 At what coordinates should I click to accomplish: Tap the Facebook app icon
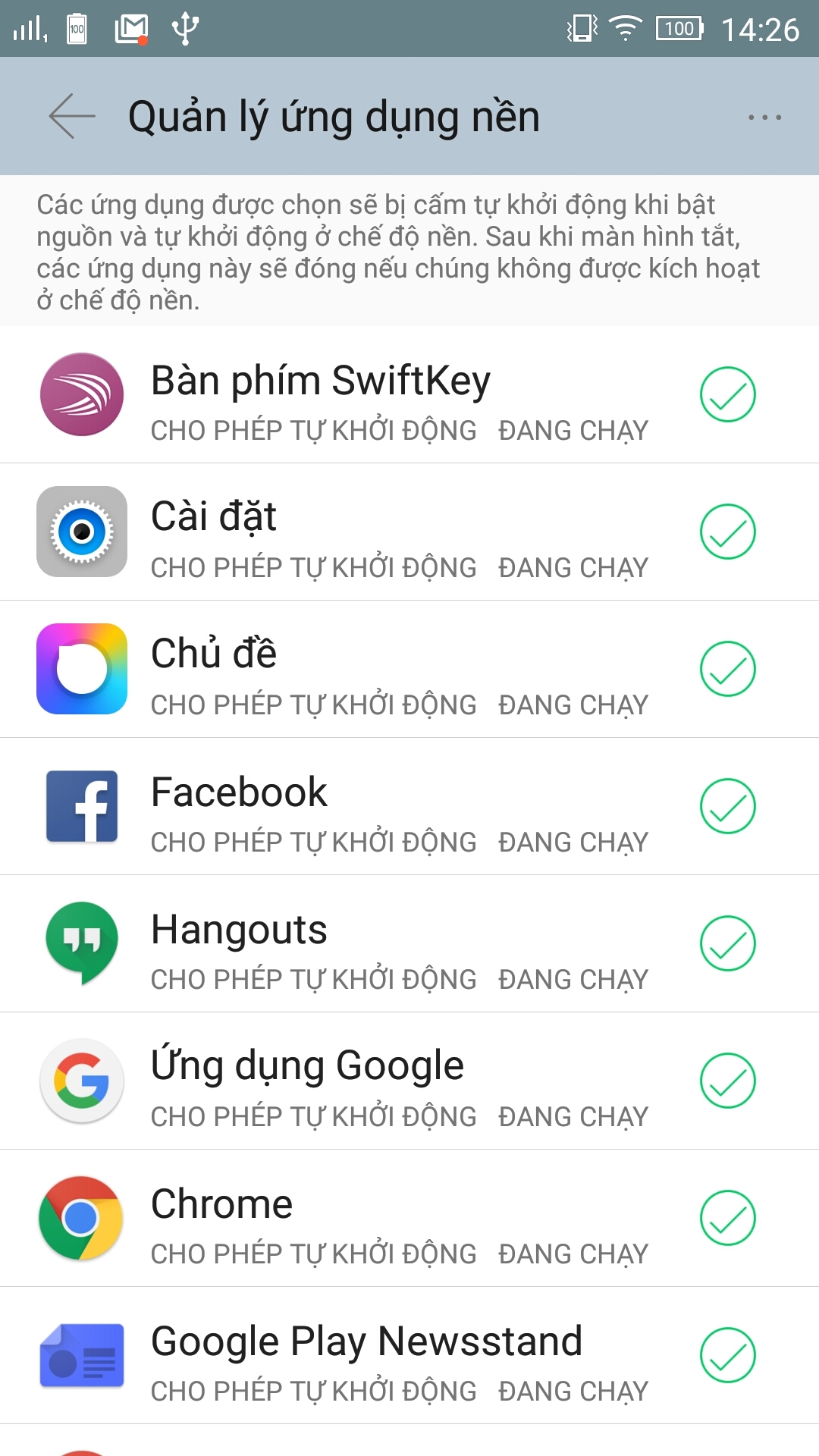81,806
